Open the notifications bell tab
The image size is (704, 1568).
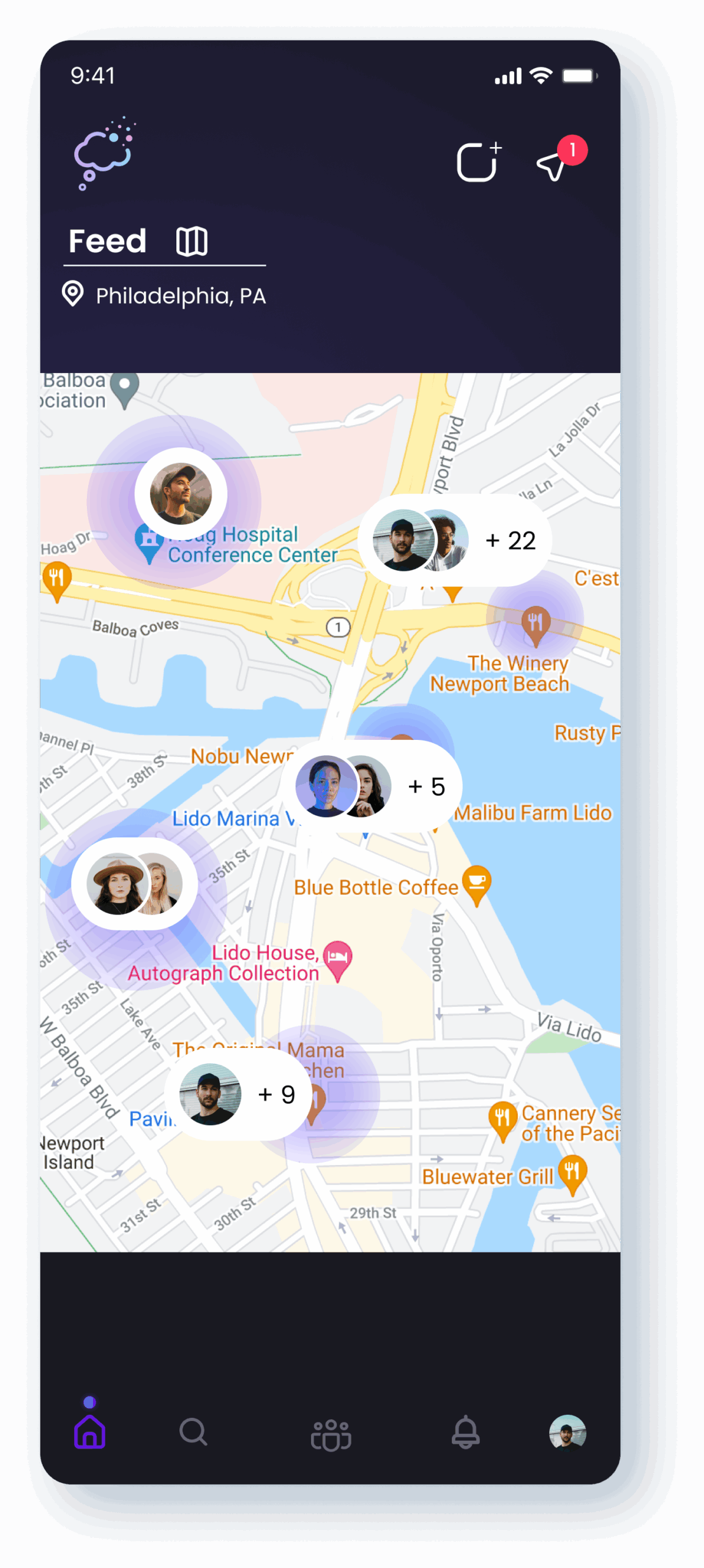[x=465, y=1432]
